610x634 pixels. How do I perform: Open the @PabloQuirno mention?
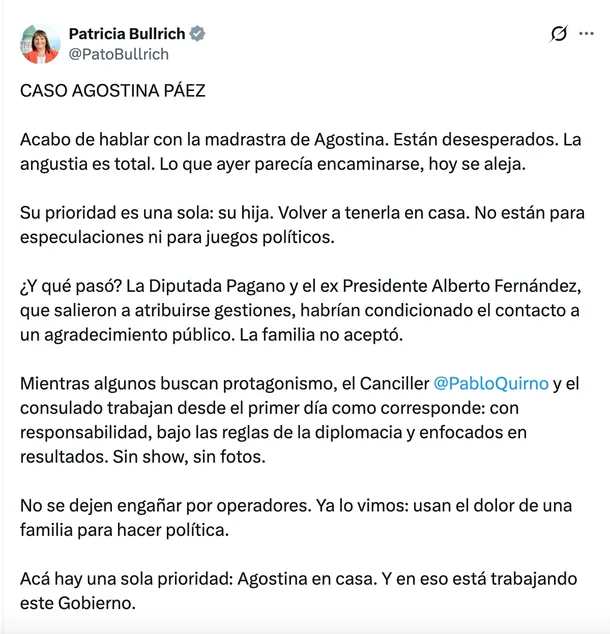point(491,383)
